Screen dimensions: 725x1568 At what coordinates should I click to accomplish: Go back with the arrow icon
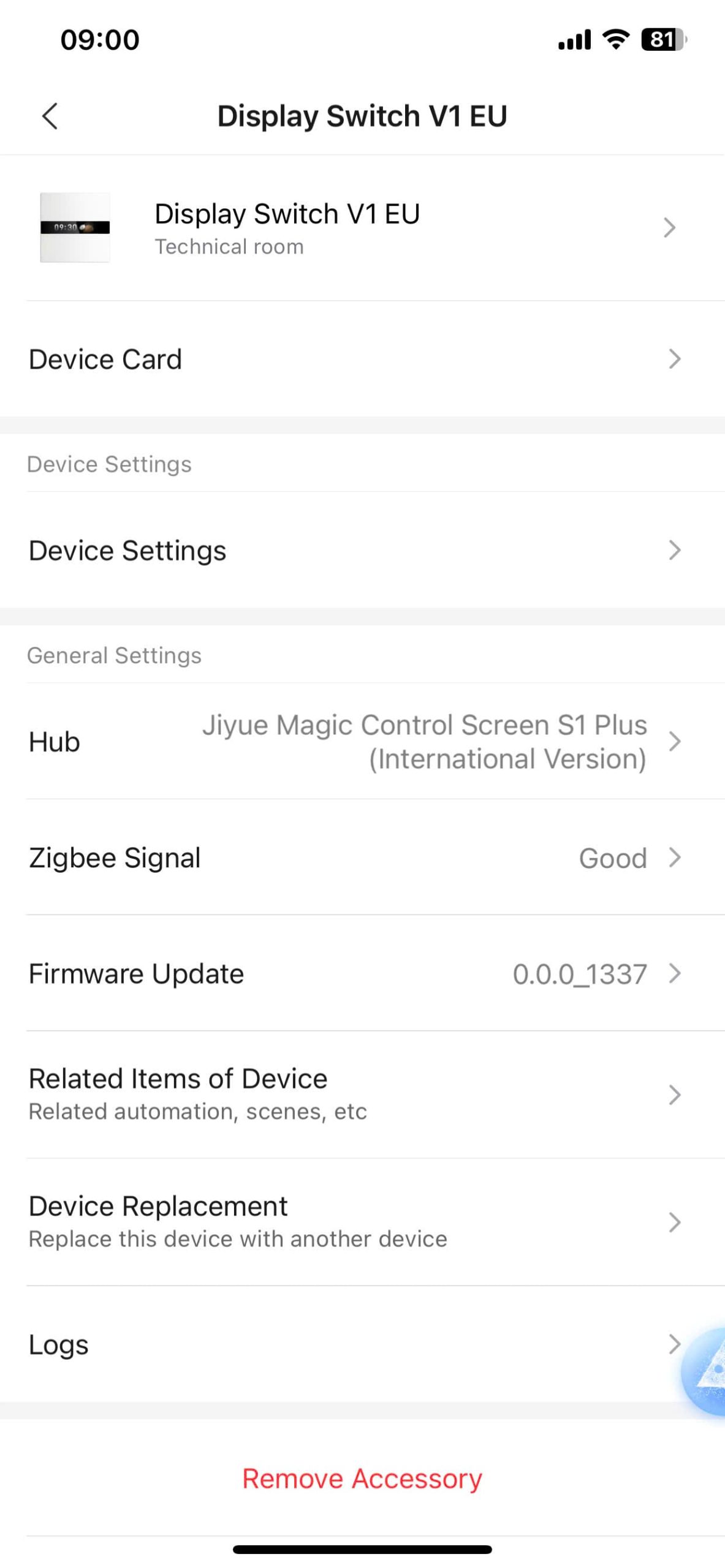click(50, 116)
